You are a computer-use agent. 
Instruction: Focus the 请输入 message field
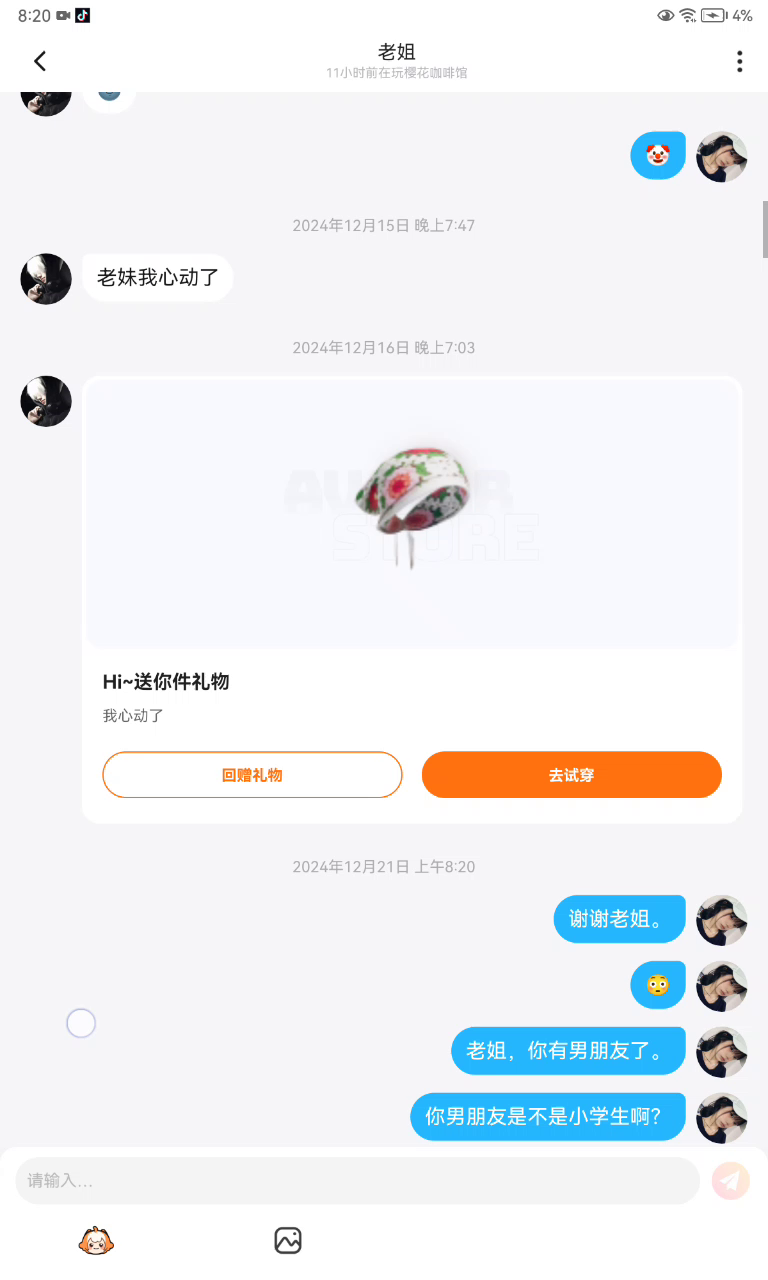click(x=357, y=1181)
